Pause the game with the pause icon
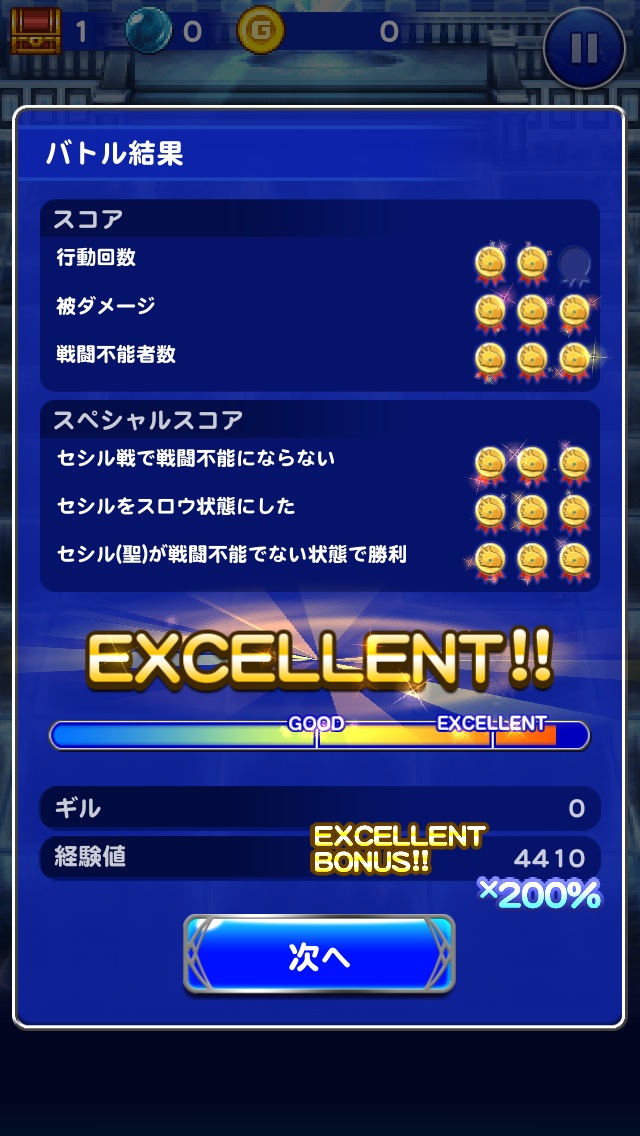This screenshot has width=640, height=1136. tap(584, 48)
